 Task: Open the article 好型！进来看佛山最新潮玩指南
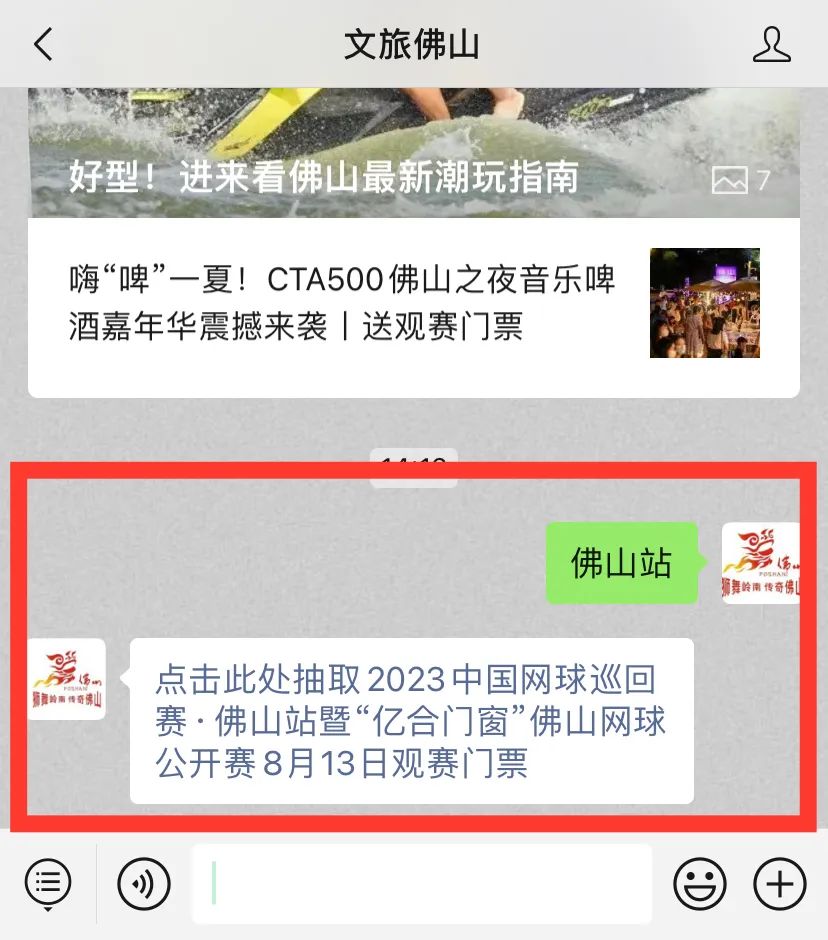[414, 153]
